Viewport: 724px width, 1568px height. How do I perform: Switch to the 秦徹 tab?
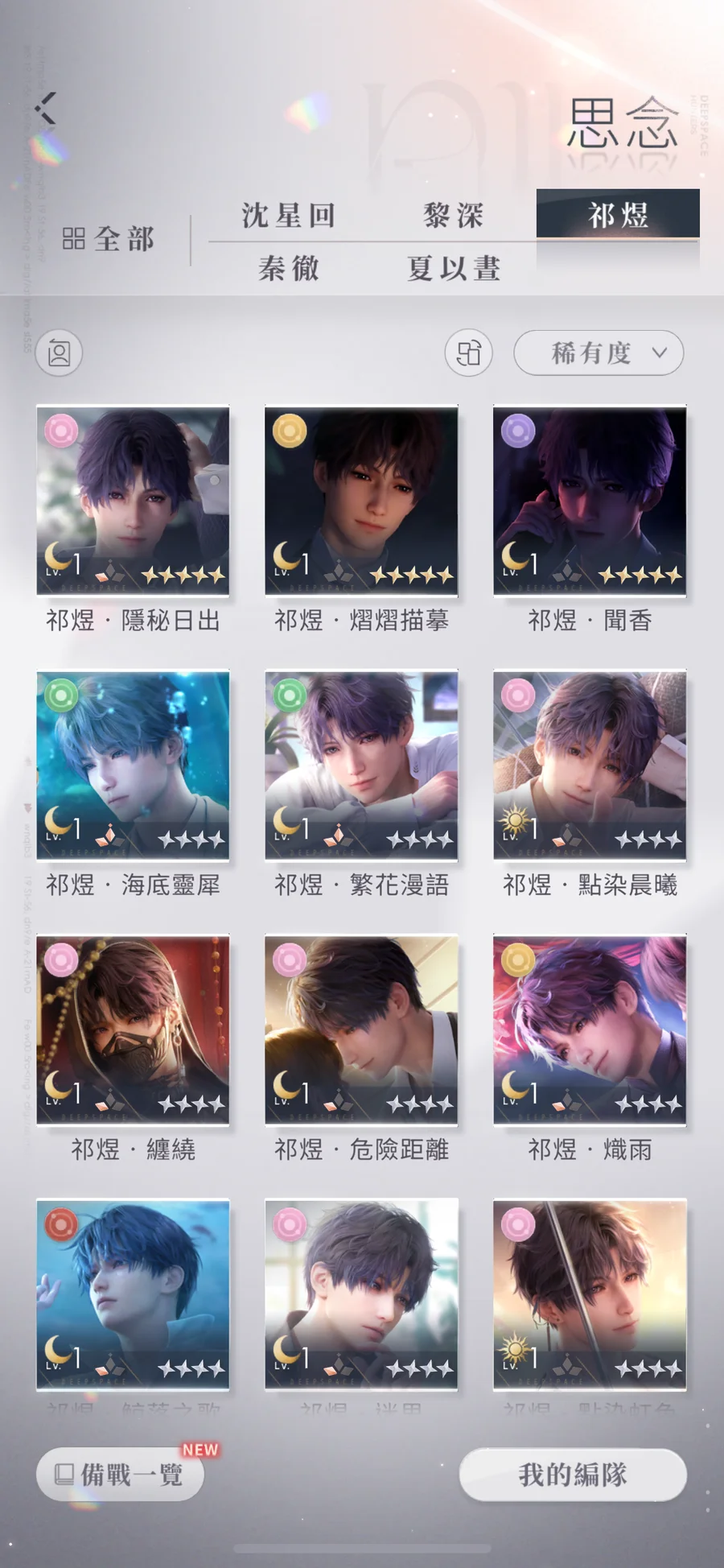click(289, 268)
